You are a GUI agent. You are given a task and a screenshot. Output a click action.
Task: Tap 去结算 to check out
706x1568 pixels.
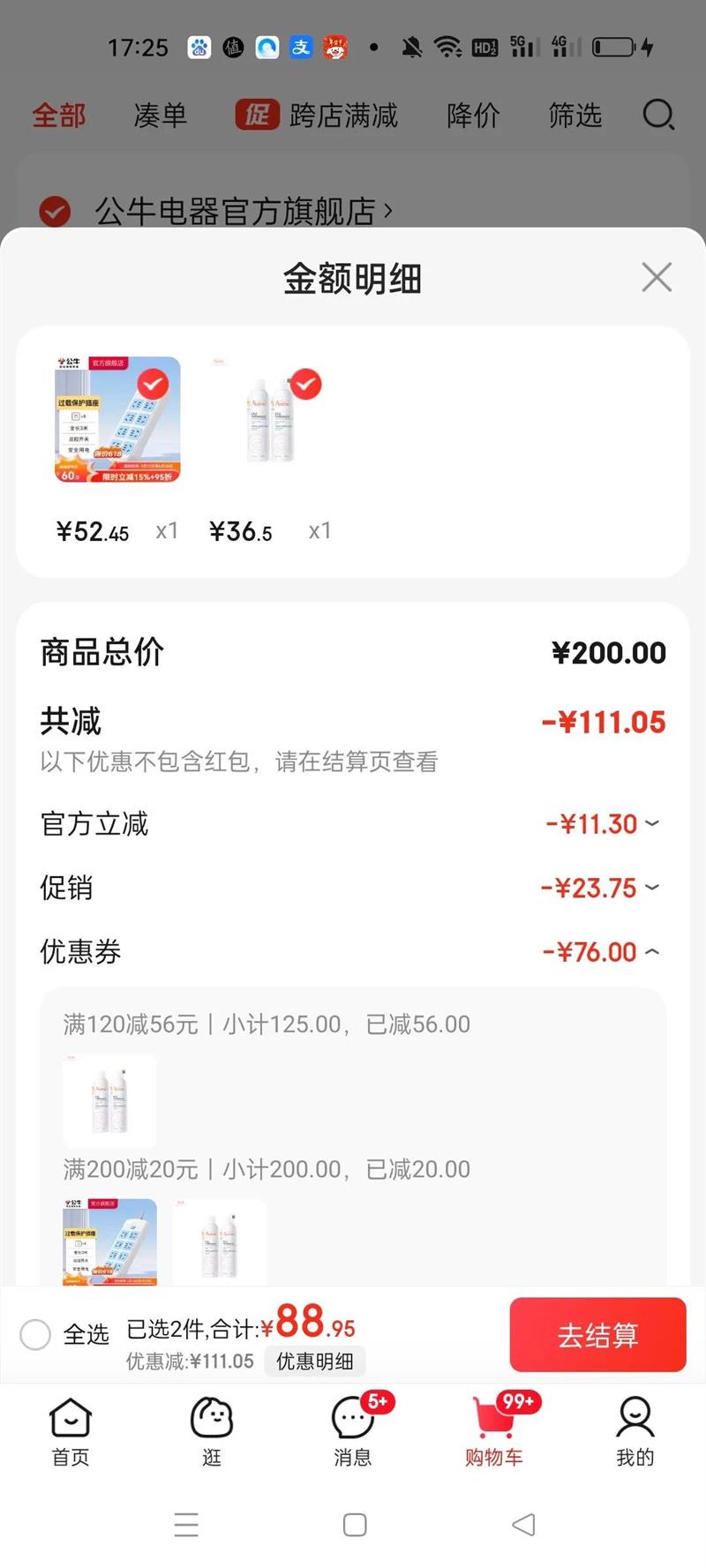[x=597, y=1334]
